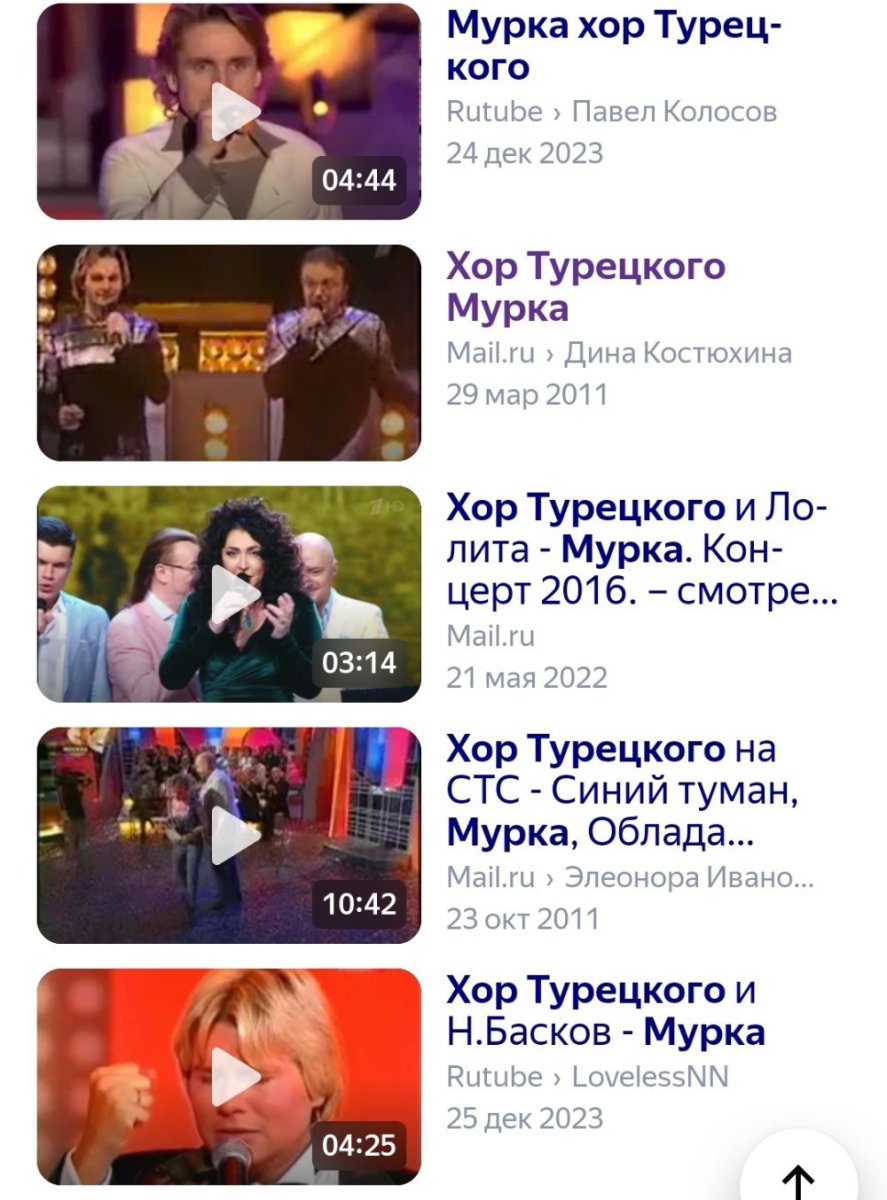The width and height of the screenshot is (887, 1200).
Task: Play the «Хор Турецкого на СТС» video
Action: [x=230, y=835]
